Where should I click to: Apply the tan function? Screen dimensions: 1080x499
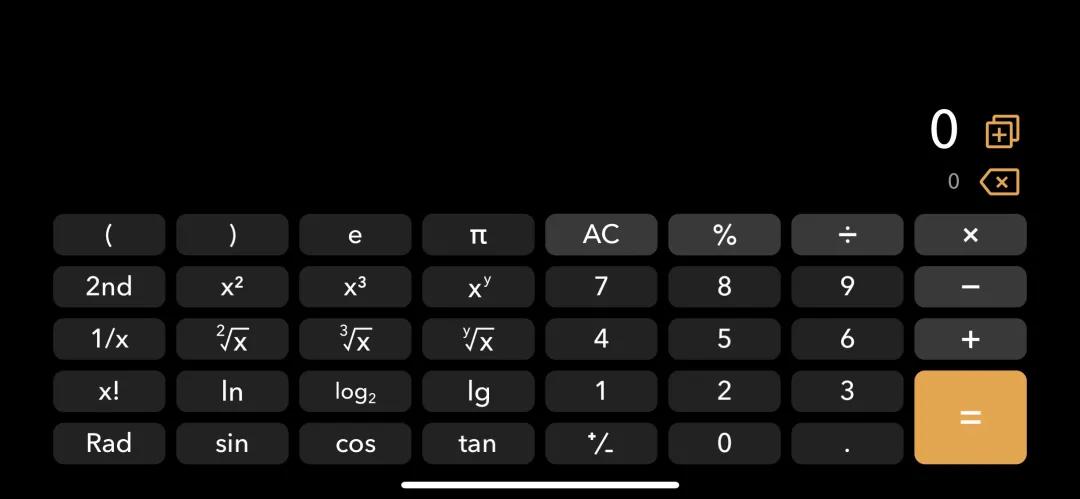[478, 443]
